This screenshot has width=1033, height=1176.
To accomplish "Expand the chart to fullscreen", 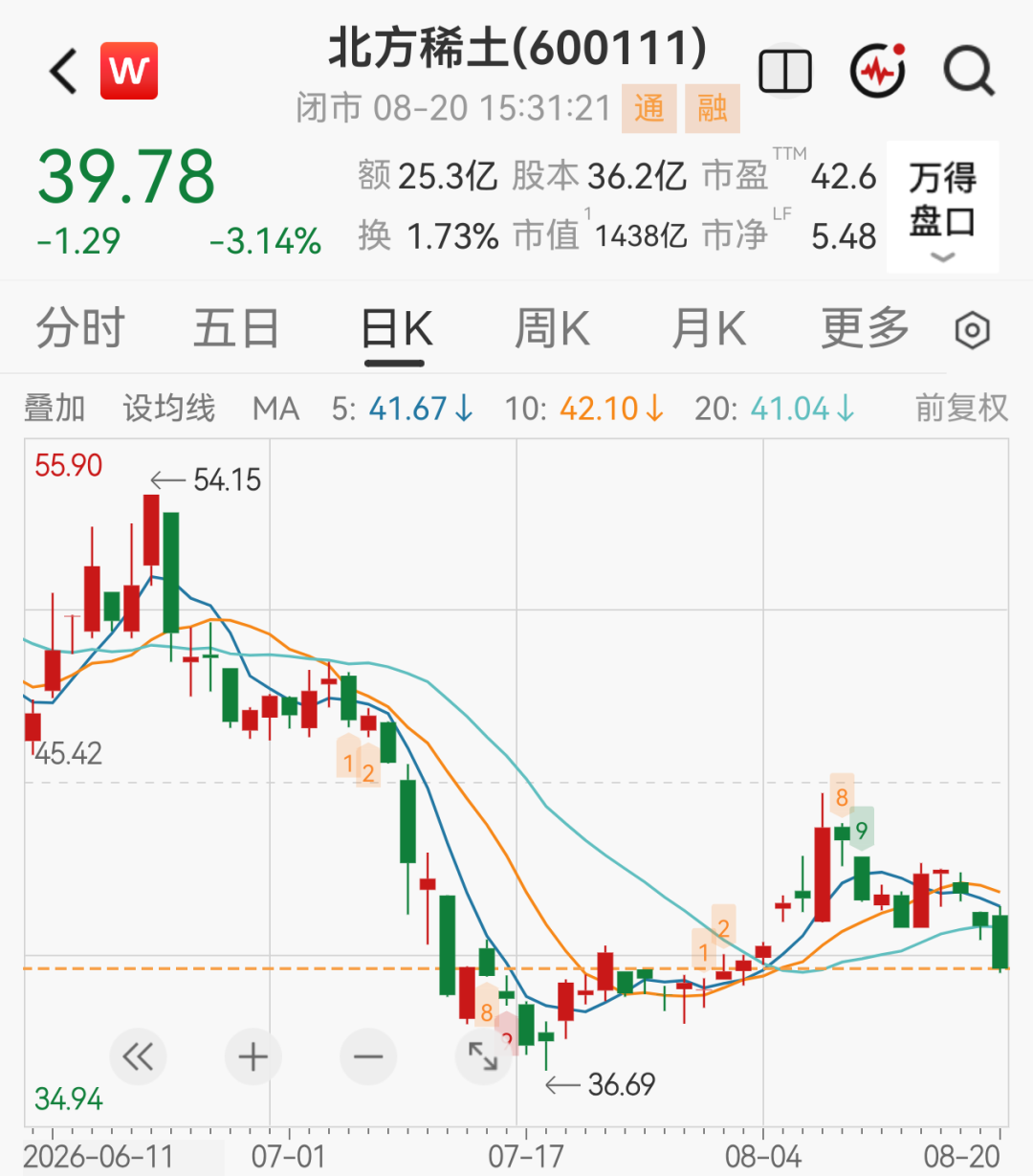I will coord(483,1057).
